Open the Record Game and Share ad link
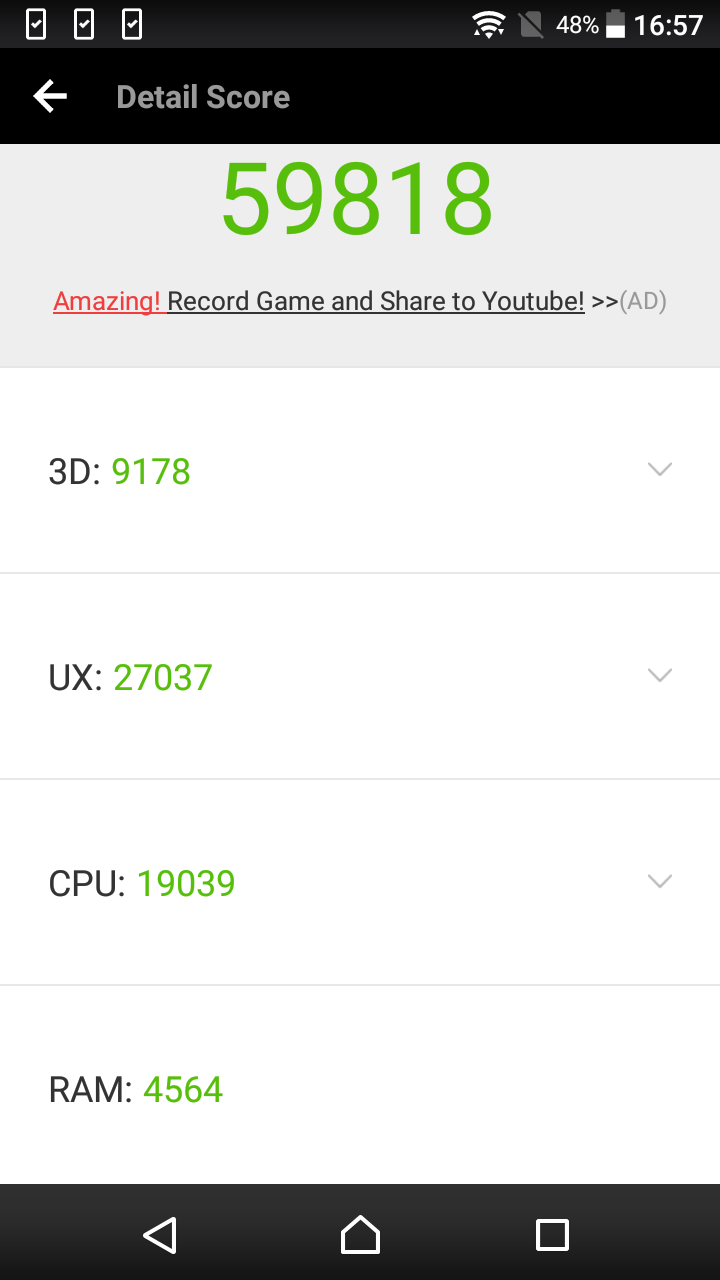Viewport: 720px width, 1280px height. [x=360, y=301]
